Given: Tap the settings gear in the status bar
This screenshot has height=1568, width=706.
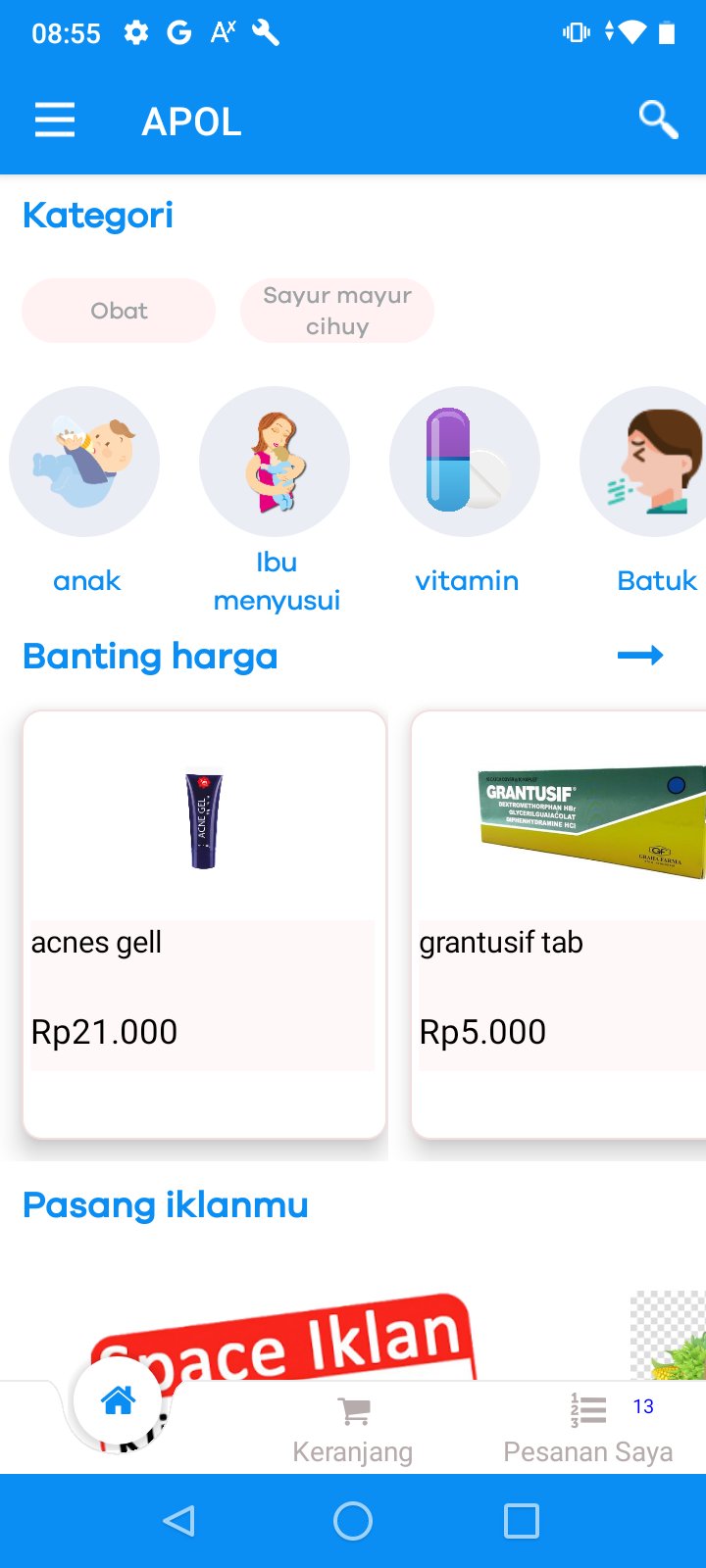Looking at the screenshot, I should click(136, 32).
